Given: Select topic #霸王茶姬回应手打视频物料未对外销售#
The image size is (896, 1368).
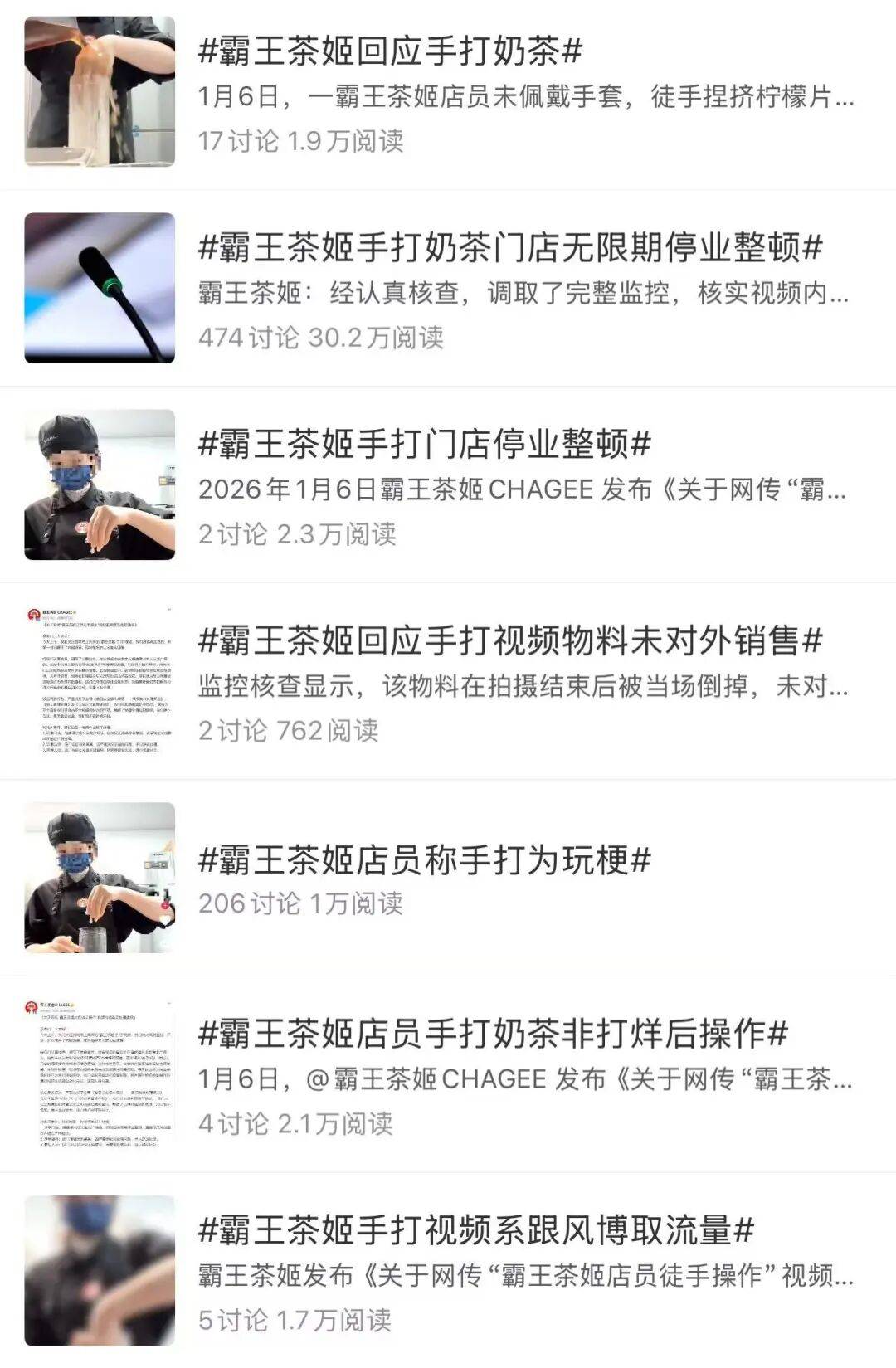Looking at the screenshot, I should point(509,641).
